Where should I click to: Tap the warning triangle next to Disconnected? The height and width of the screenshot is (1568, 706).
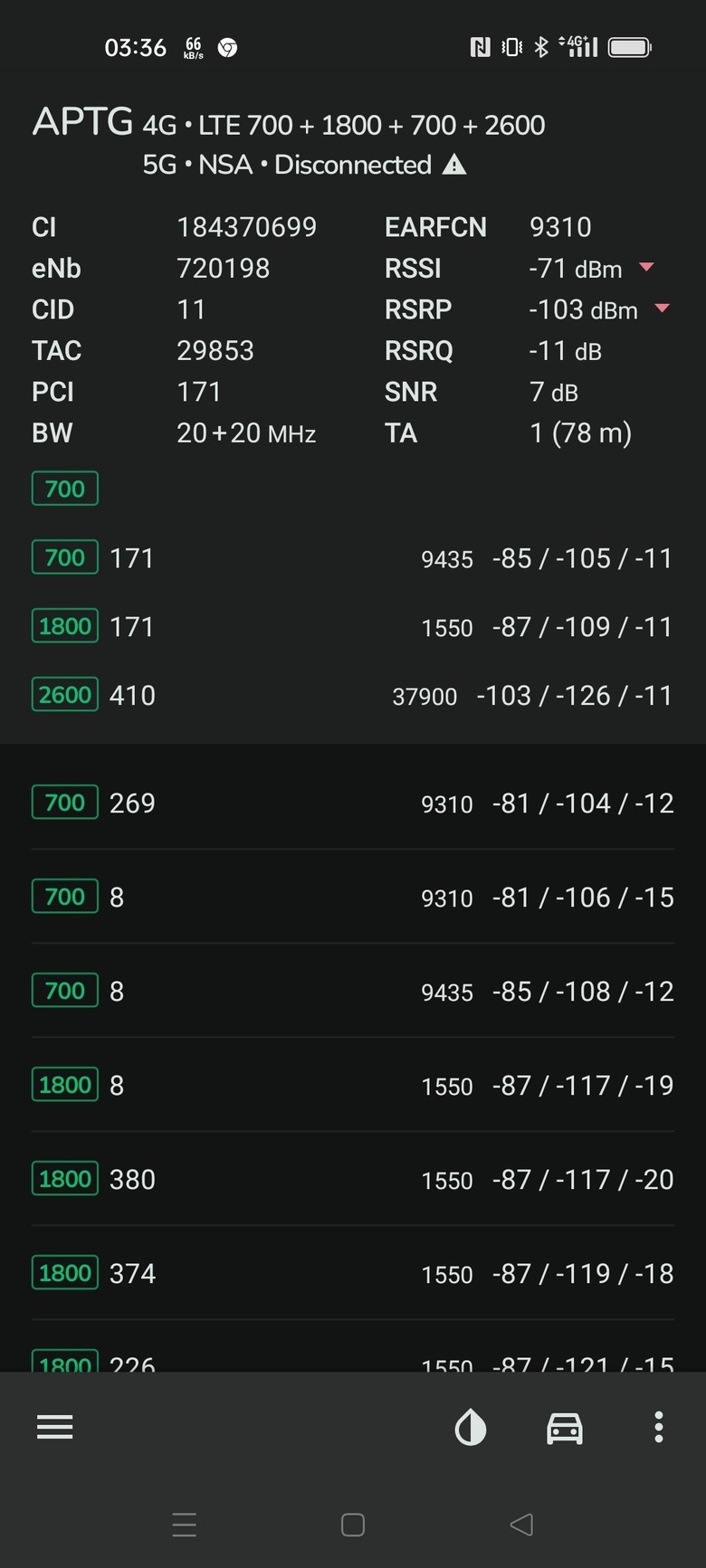pos(454,165)
